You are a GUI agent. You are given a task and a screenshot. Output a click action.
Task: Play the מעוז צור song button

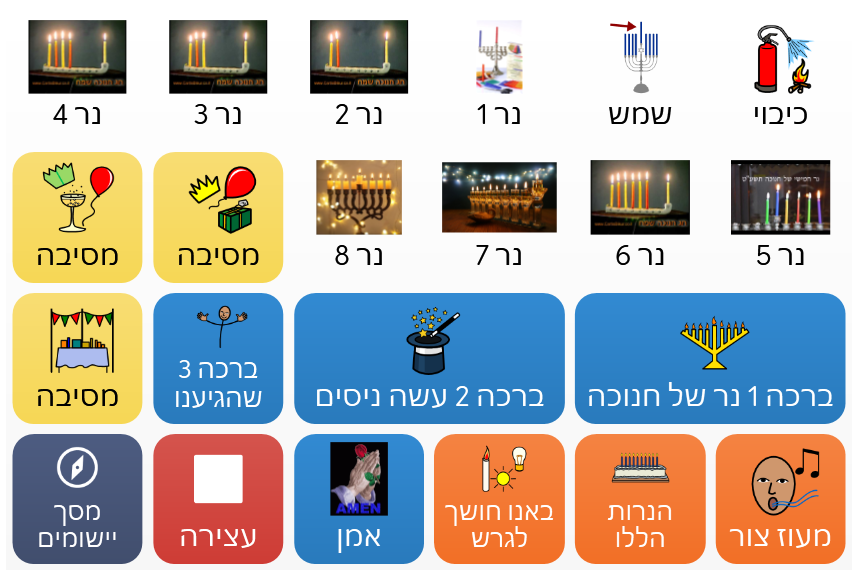780,498
